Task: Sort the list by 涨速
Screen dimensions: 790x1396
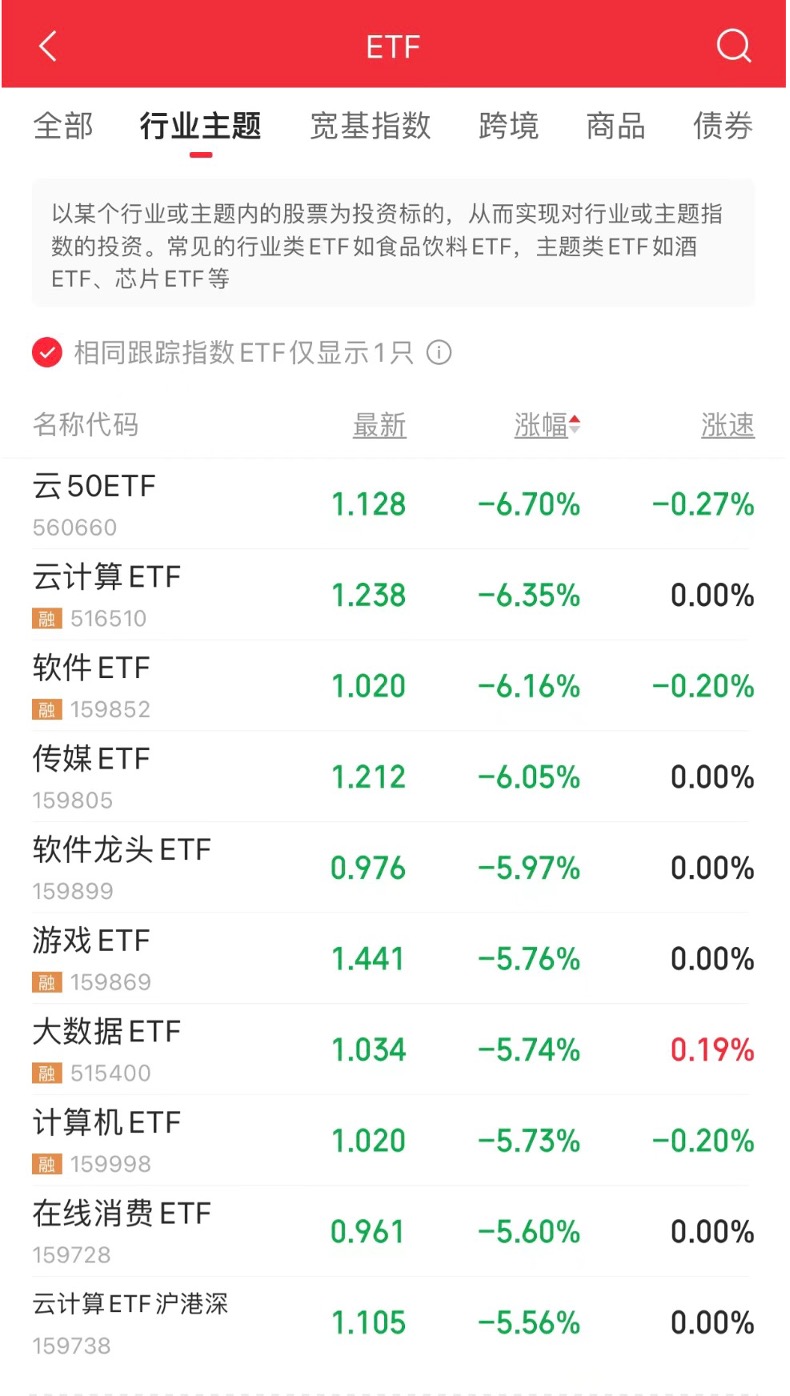Action: coord(727,426)
